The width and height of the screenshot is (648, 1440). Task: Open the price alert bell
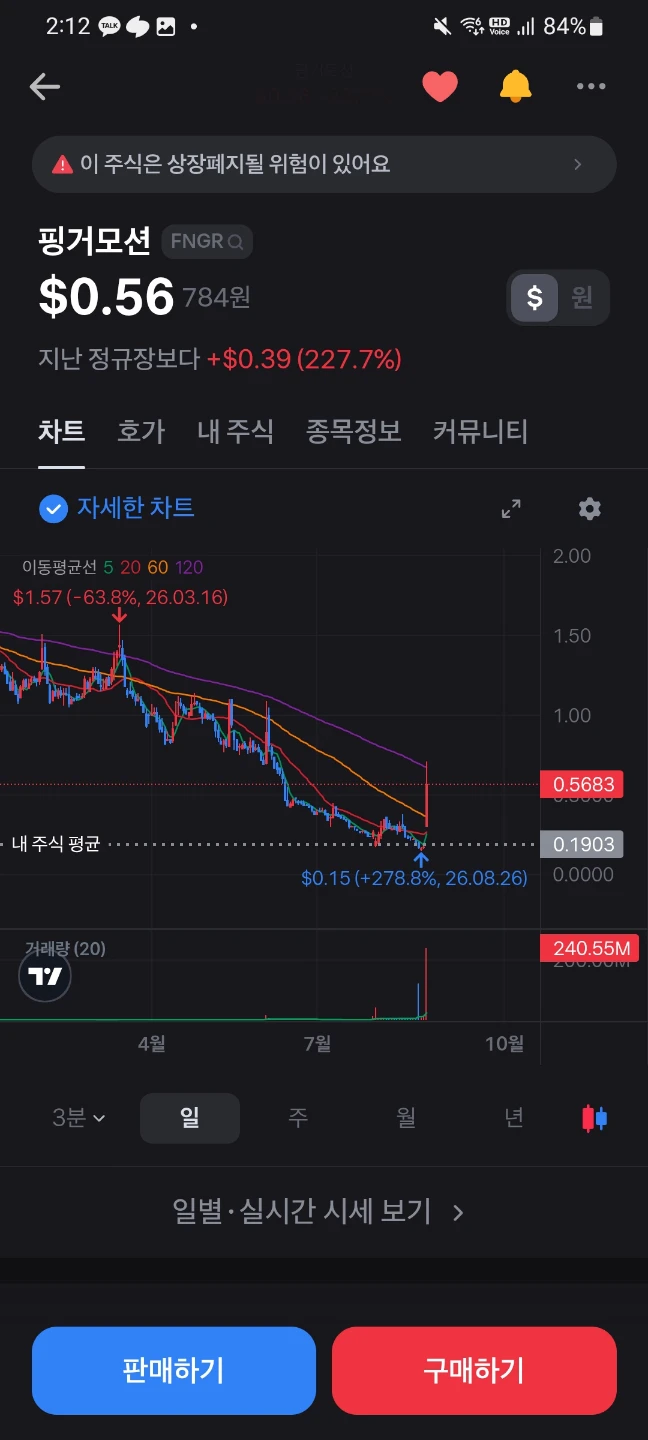pos(516,87)
